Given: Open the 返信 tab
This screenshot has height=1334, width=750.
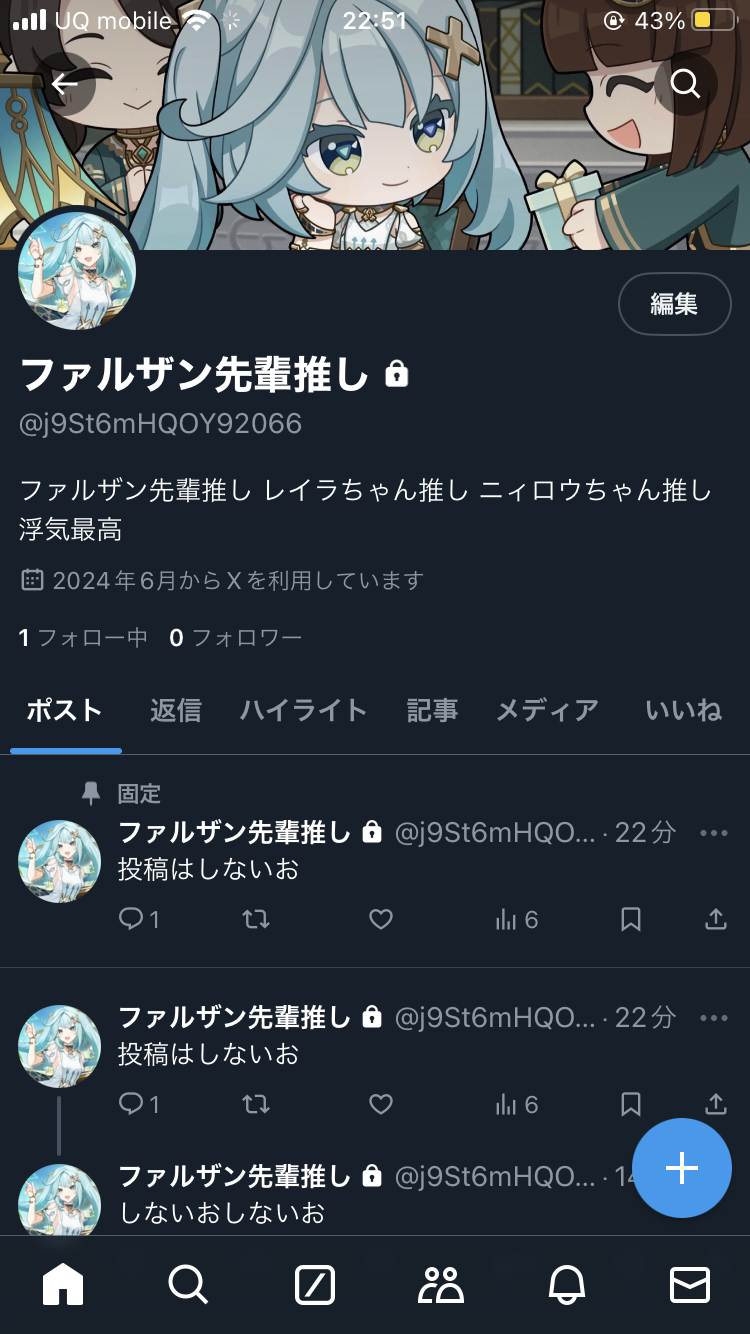Looking at the screenshot, I should pos(175,710).
